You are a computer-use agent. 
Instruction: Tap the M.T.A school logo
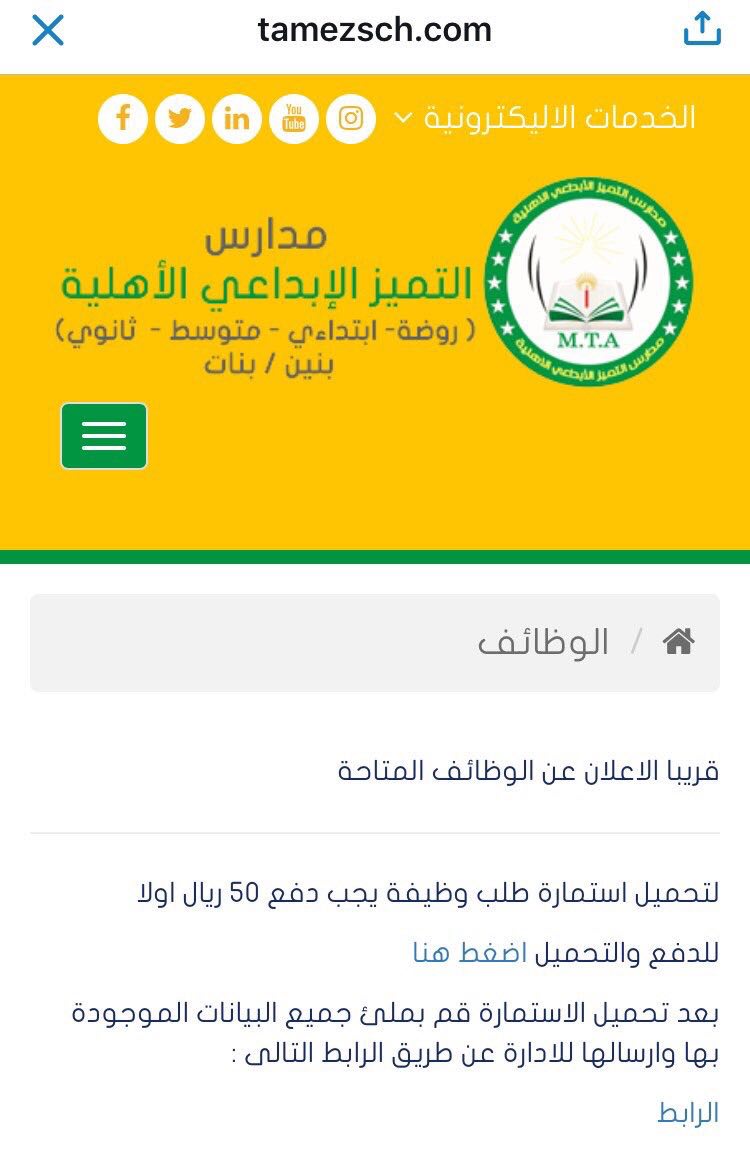click(588, 283)
